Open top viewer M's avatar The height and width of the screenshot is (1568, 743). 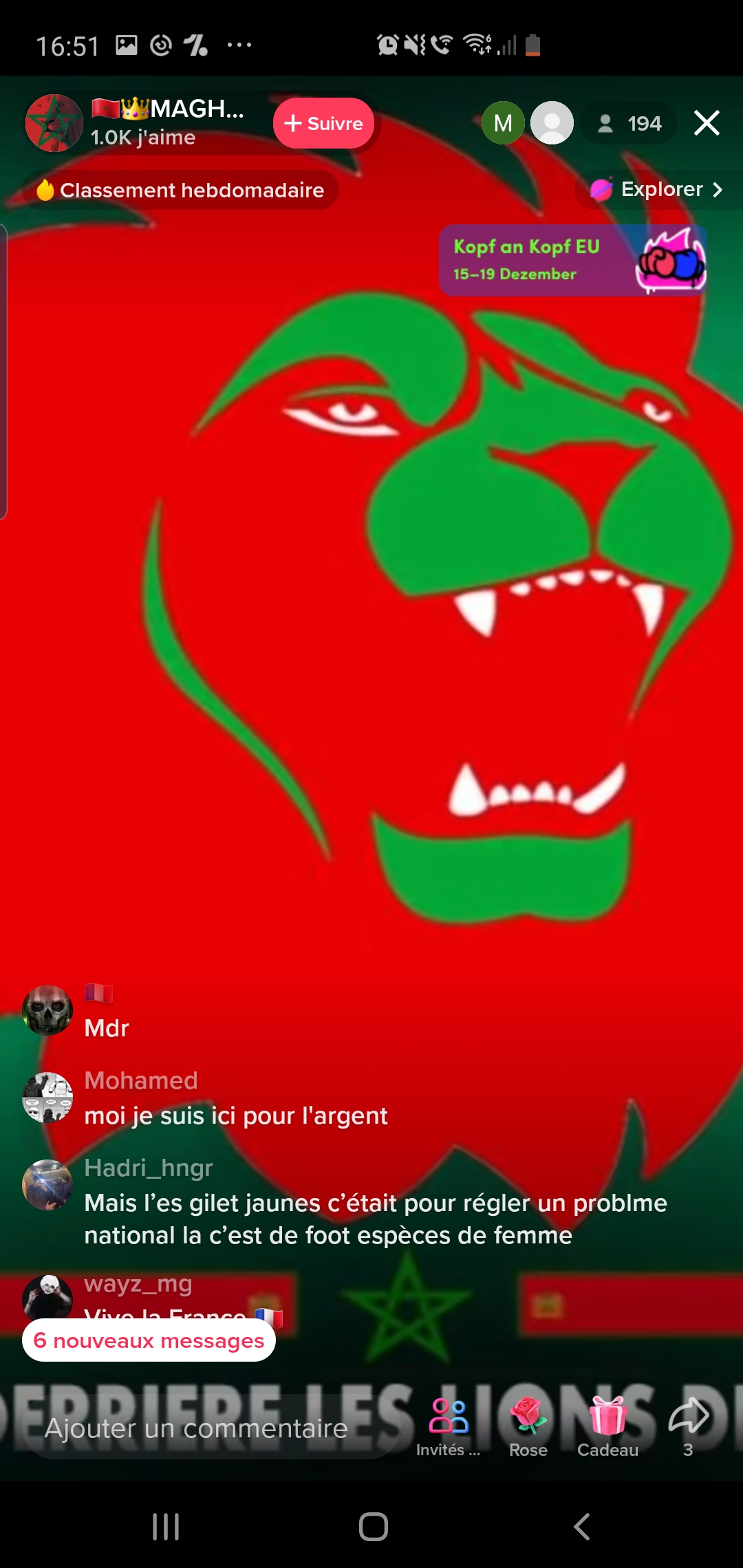click(503, 123)
